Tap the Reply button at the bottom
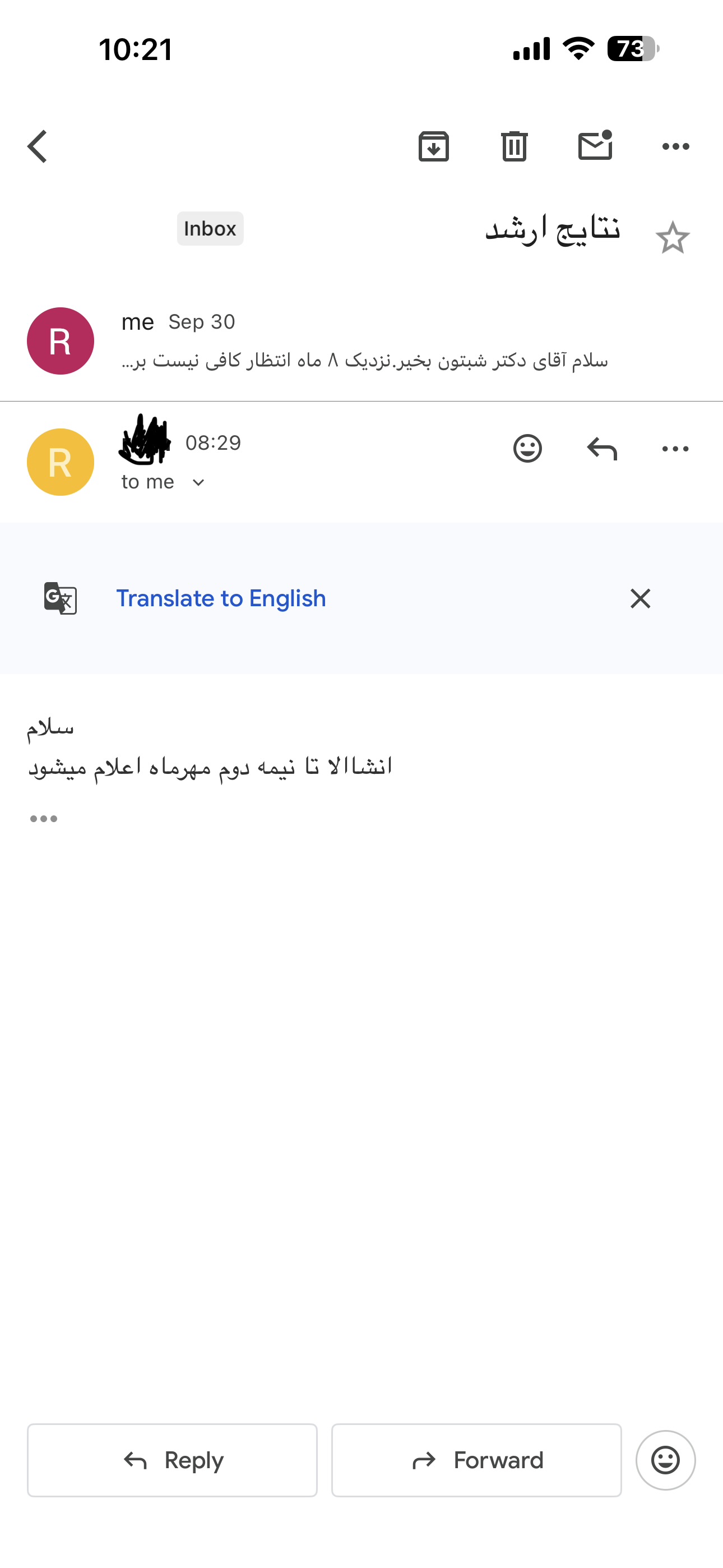 coord(172,1460)
